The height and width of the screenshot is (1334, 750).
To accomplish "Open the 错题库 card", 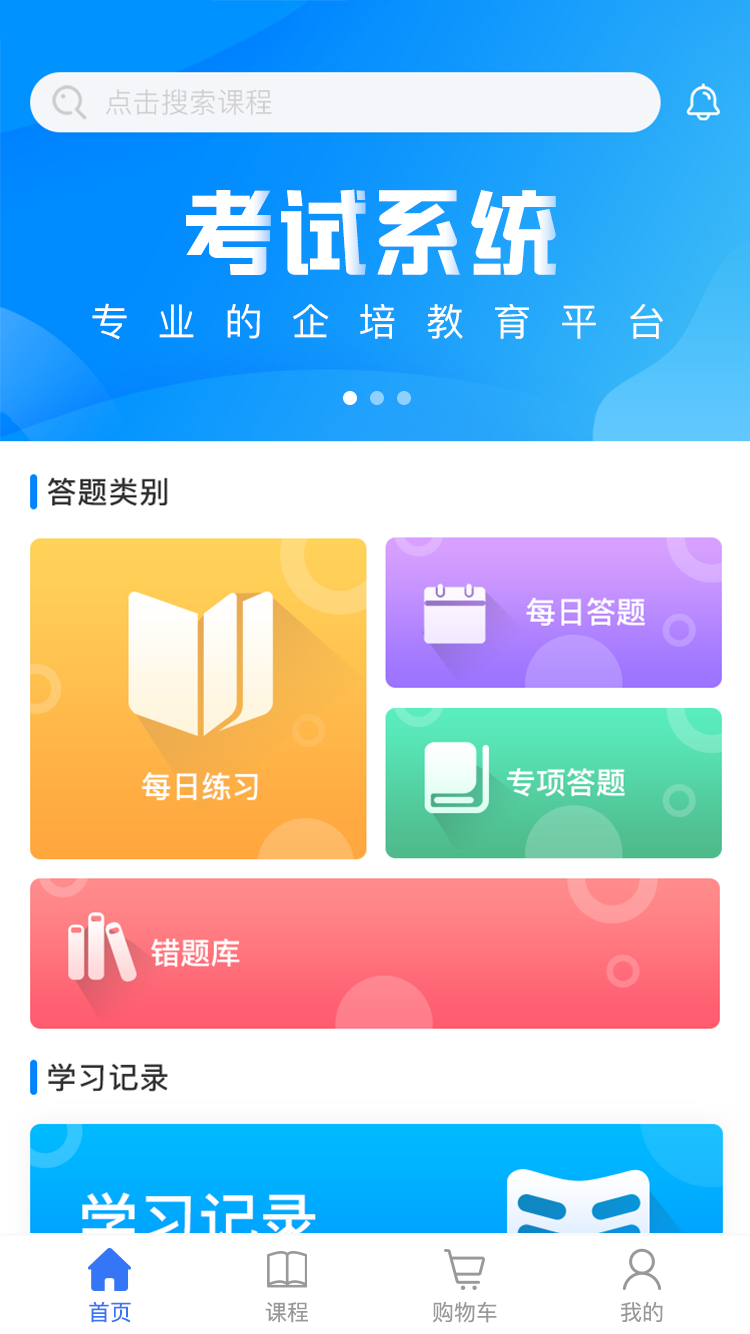I will 374,952.
